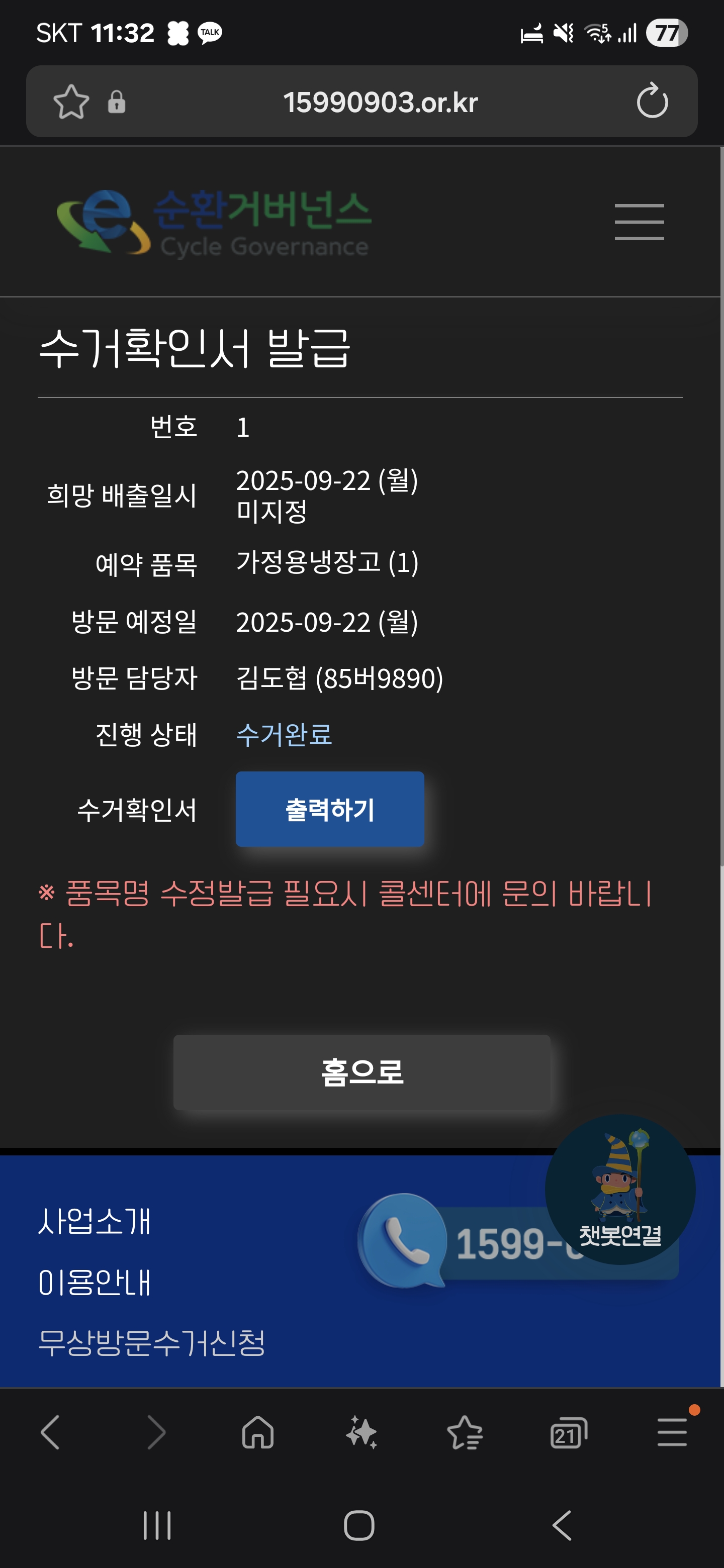Open the 사업소개 footer link
Viewport: 724px width, 1568px height.
(95, 1221)
